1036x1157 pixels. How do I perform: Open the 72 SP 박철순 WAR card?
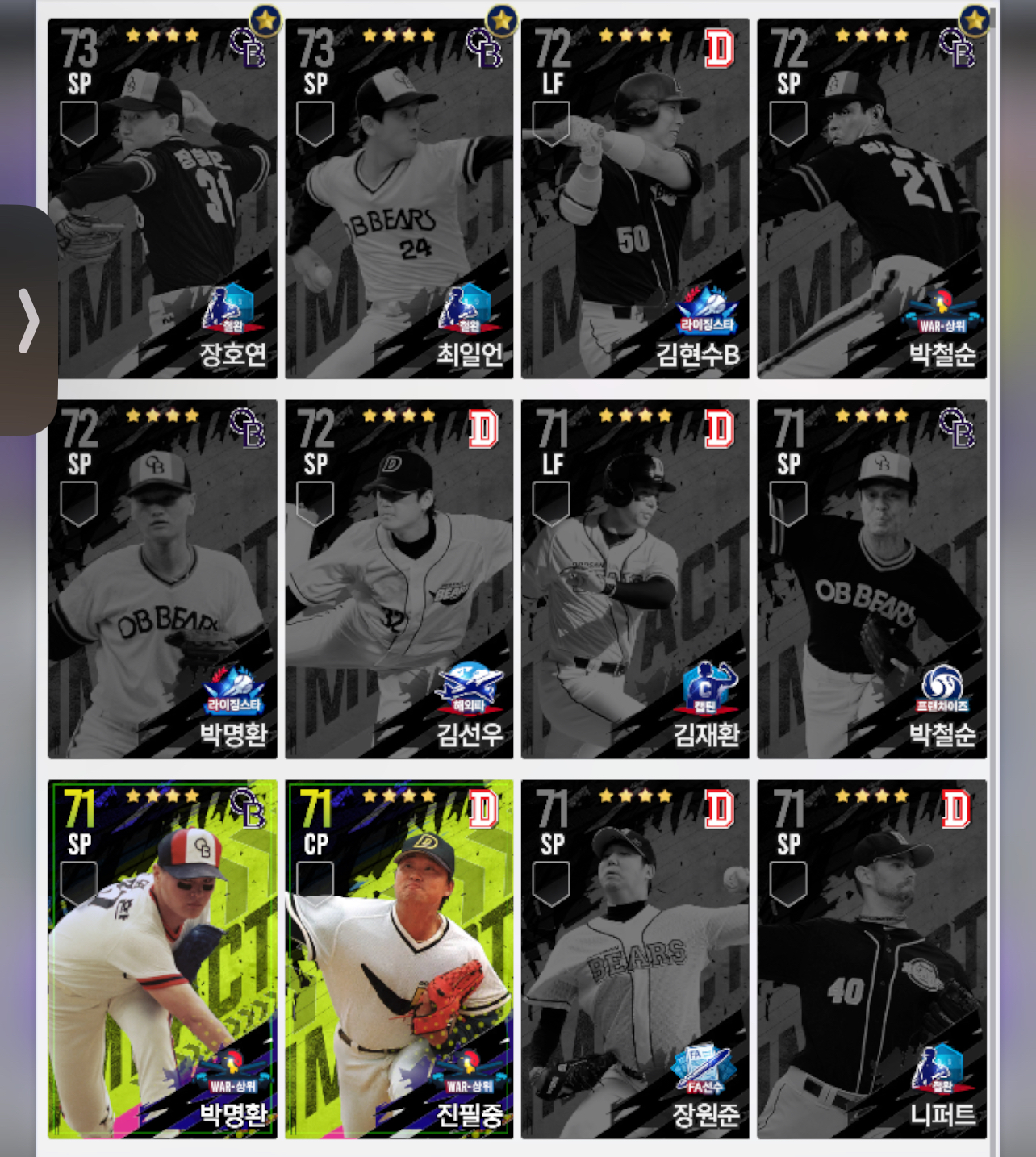pyautogui.click(x=871, y=198)
